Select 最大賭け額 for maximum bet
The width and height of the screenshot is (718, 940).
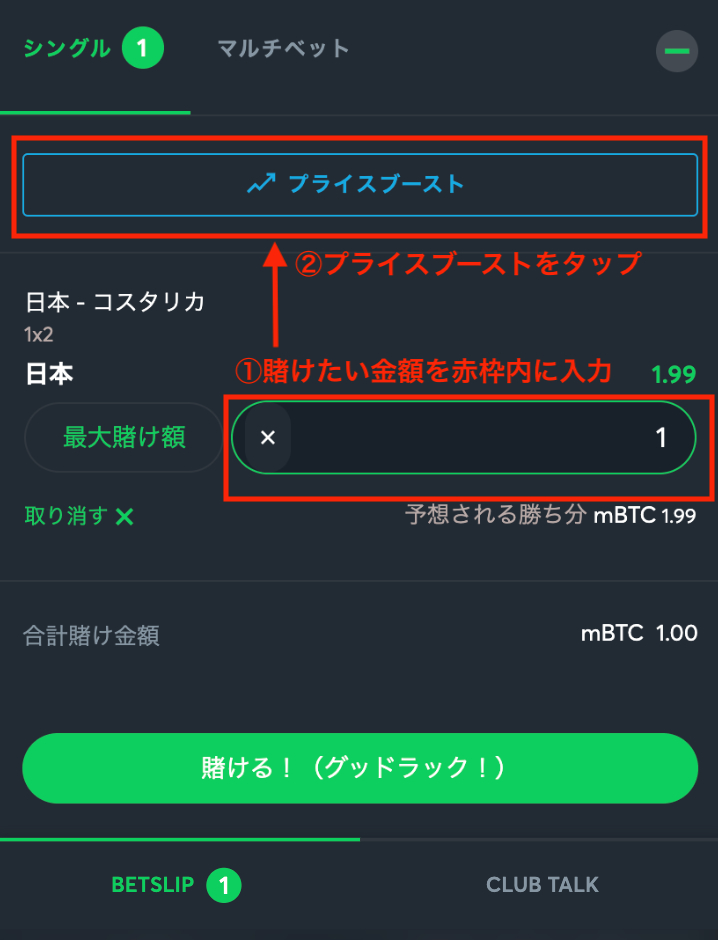[124, 437]
